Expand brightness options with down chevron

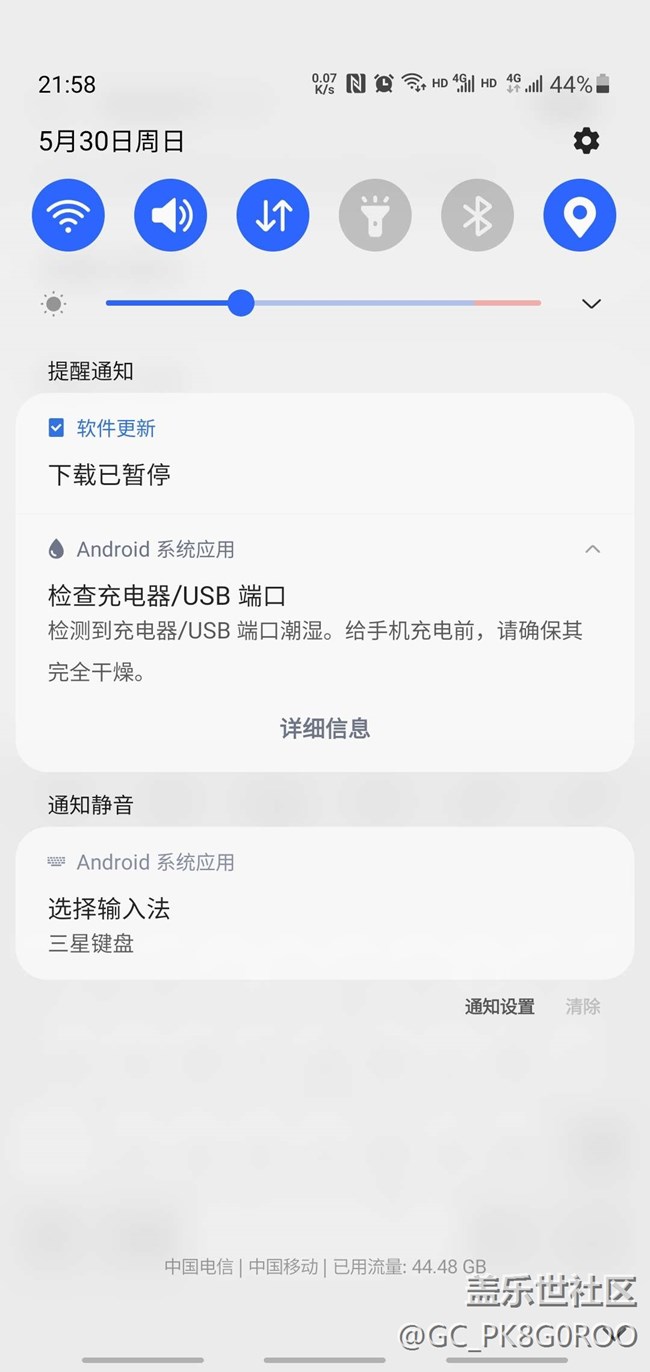click(591, 303)
